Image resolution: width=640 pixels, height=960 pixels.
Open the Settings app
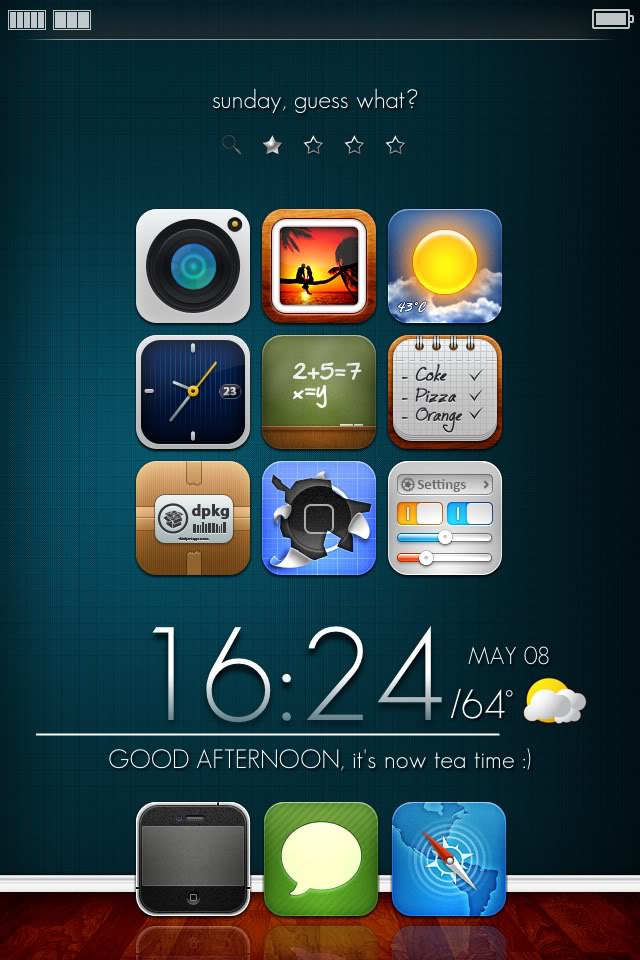445,518
